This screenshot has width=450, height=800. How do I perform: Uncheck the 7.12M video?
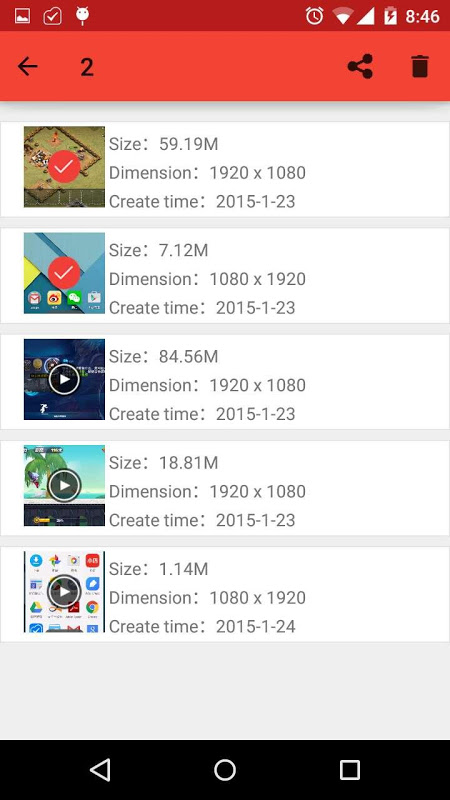[225, 276]
